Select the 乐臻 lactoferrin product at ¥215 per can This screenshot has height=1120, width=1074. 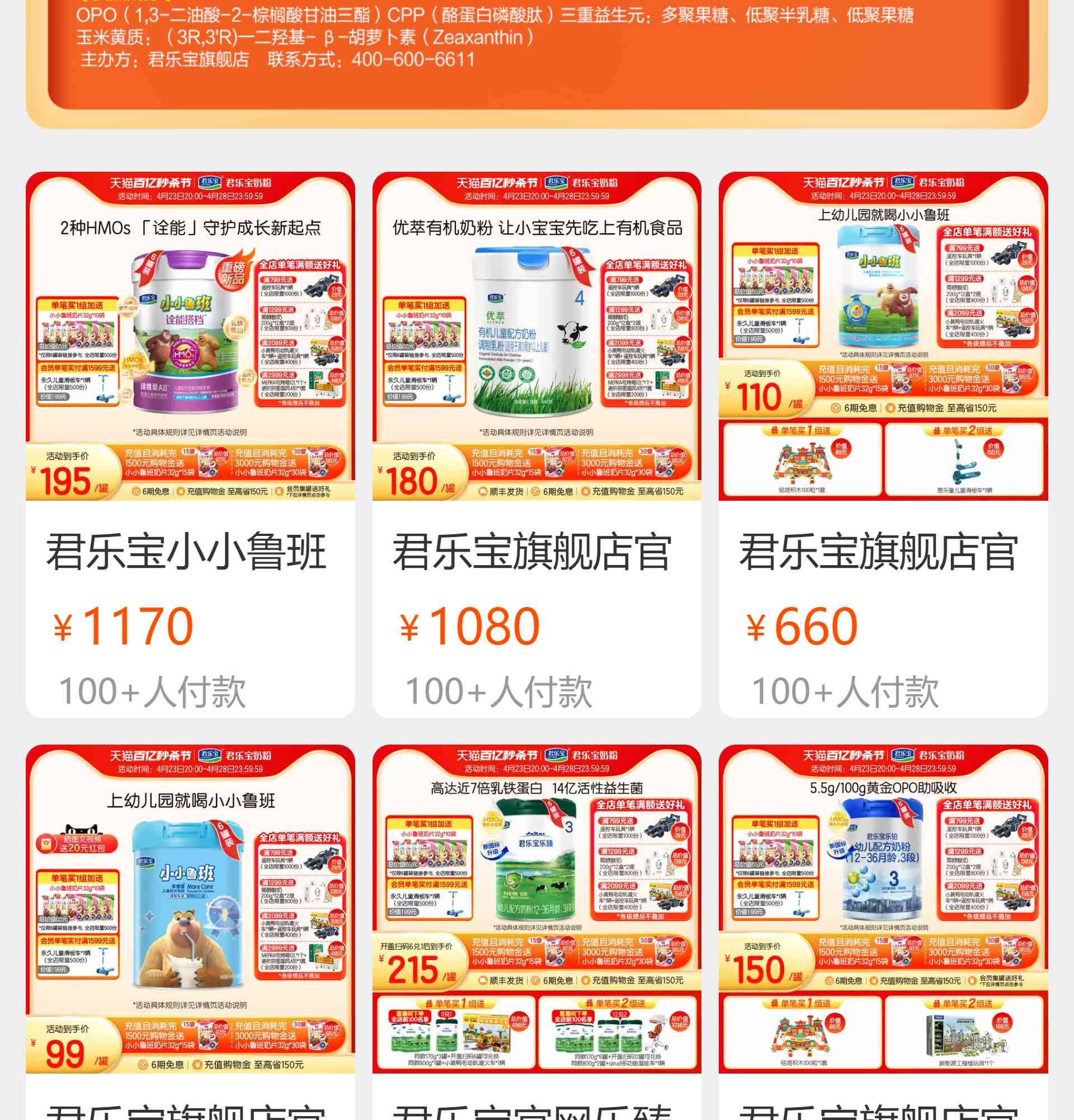click(x=536, y=914)
